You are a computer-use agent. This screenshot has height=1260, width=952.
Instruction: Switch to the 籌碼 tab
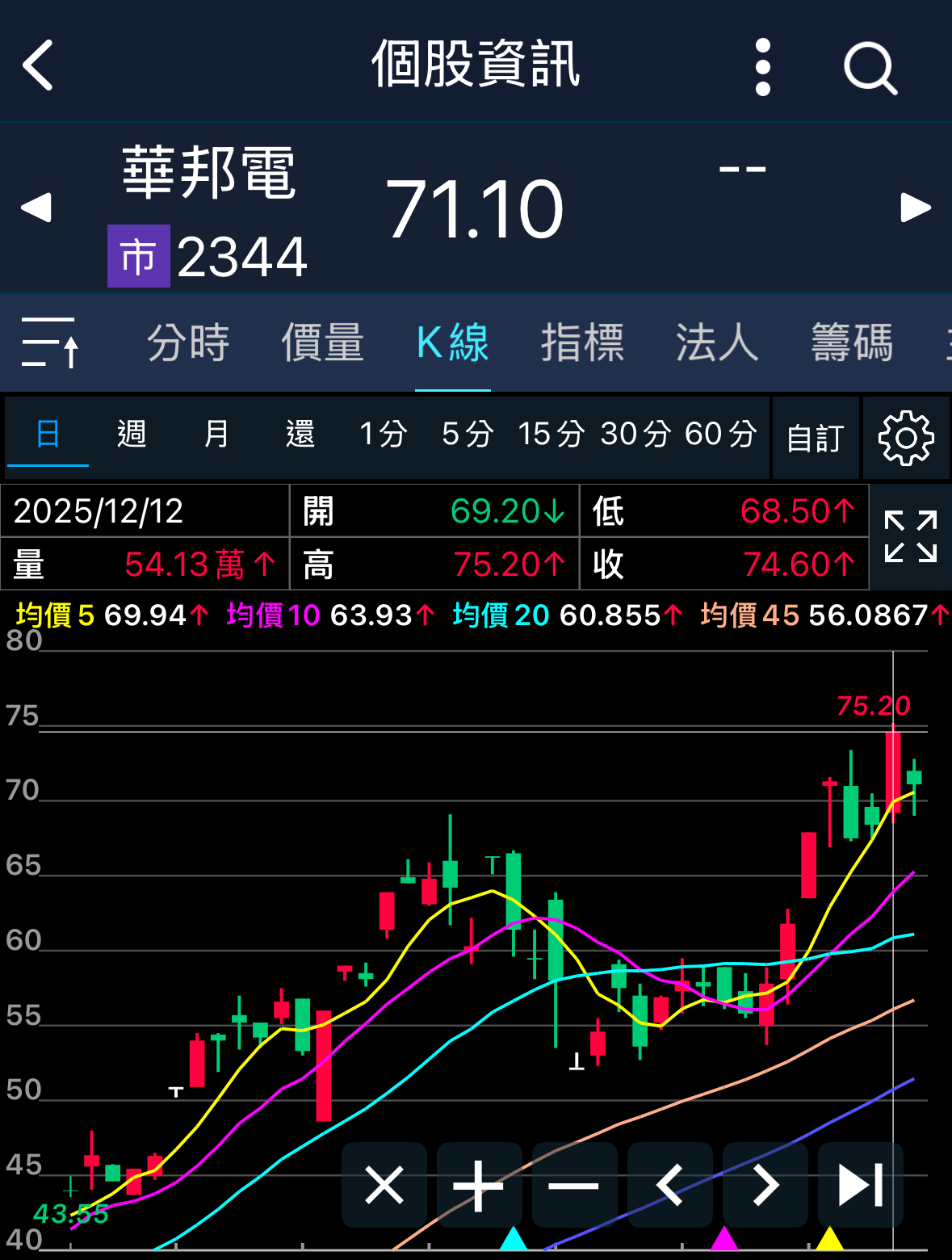click(852, 342)
